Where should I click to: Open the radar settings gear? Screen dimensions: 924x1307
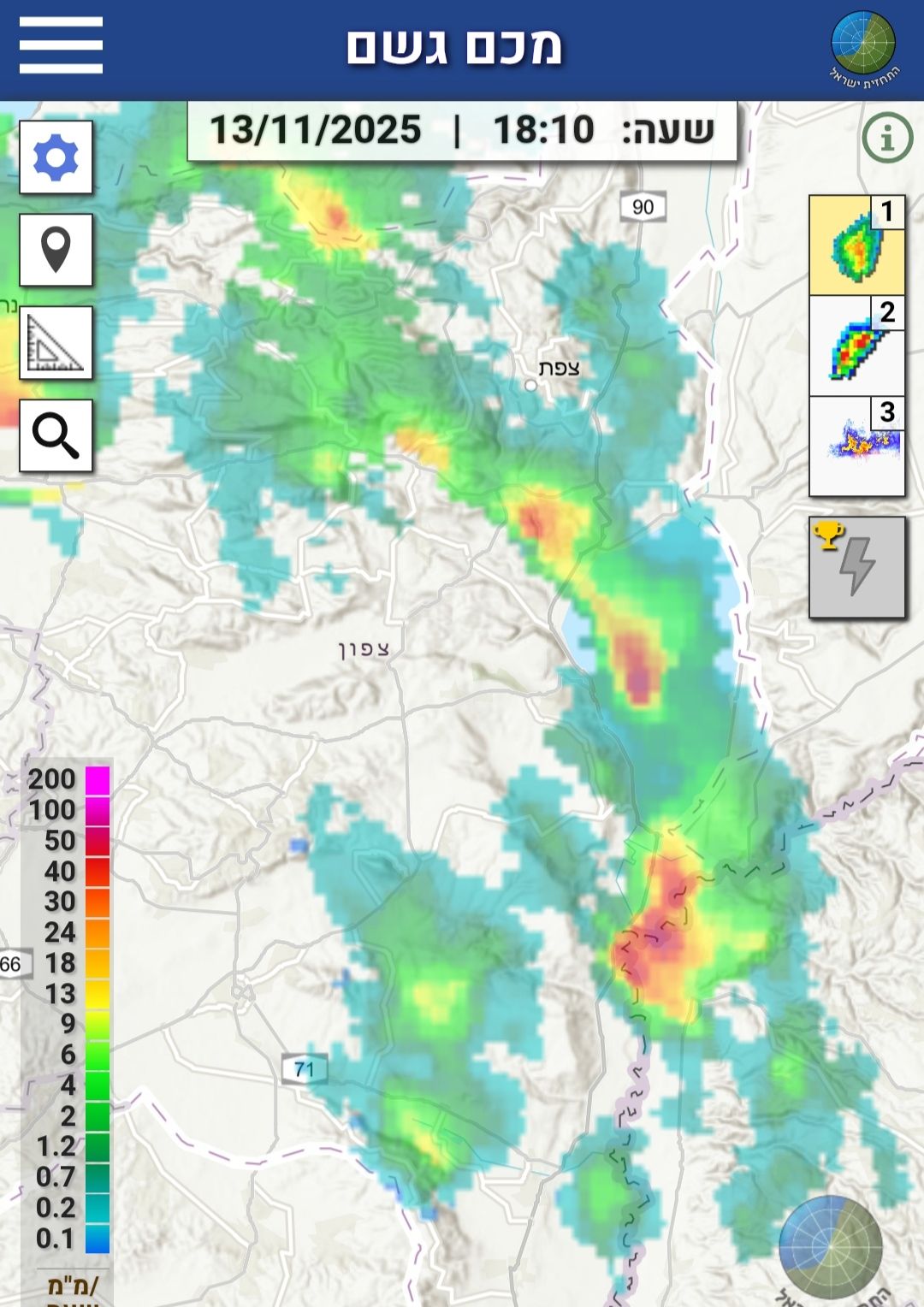pyautogui.click(x=56, y=157)
